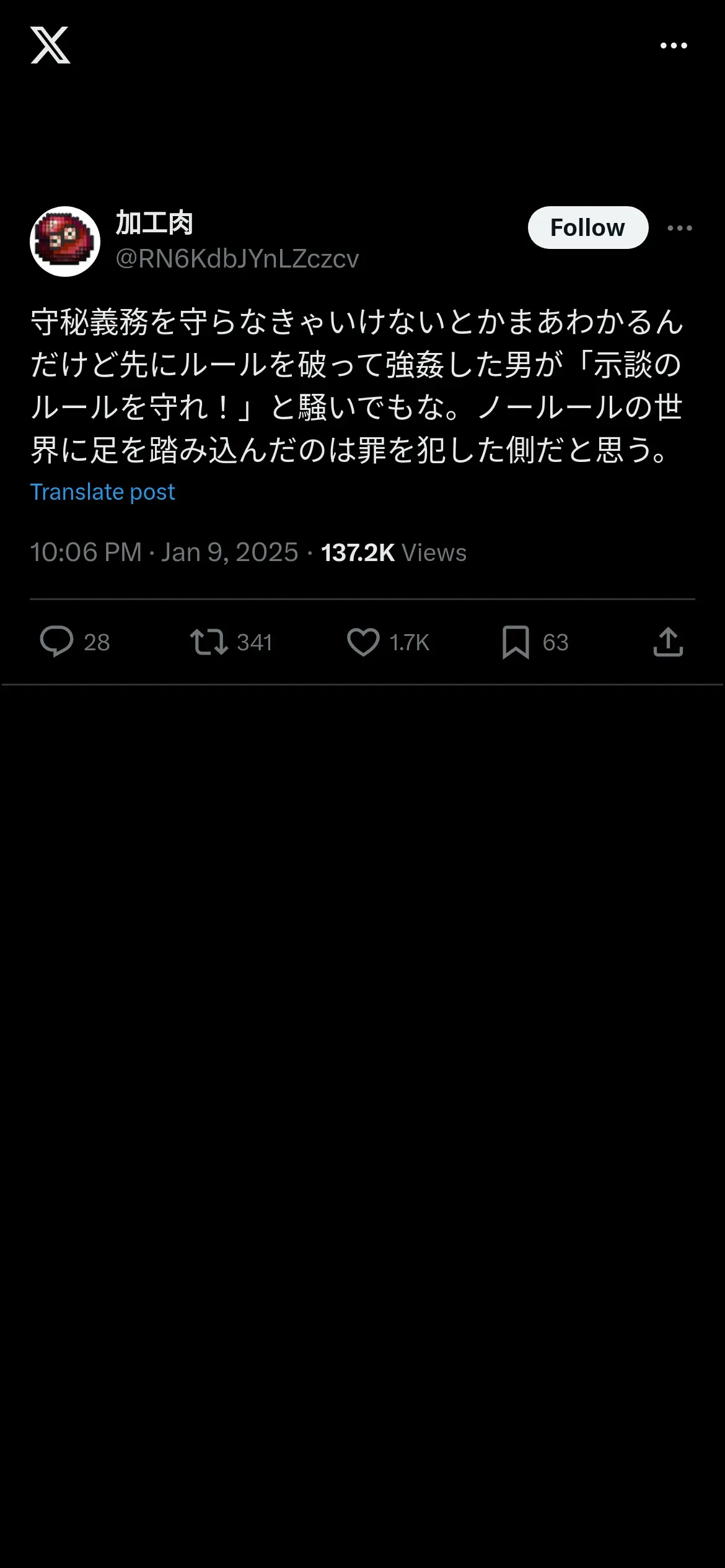The height and width of the screenshot is (1568, 725).
Task: Reply to the post
Action: (74, 642)
